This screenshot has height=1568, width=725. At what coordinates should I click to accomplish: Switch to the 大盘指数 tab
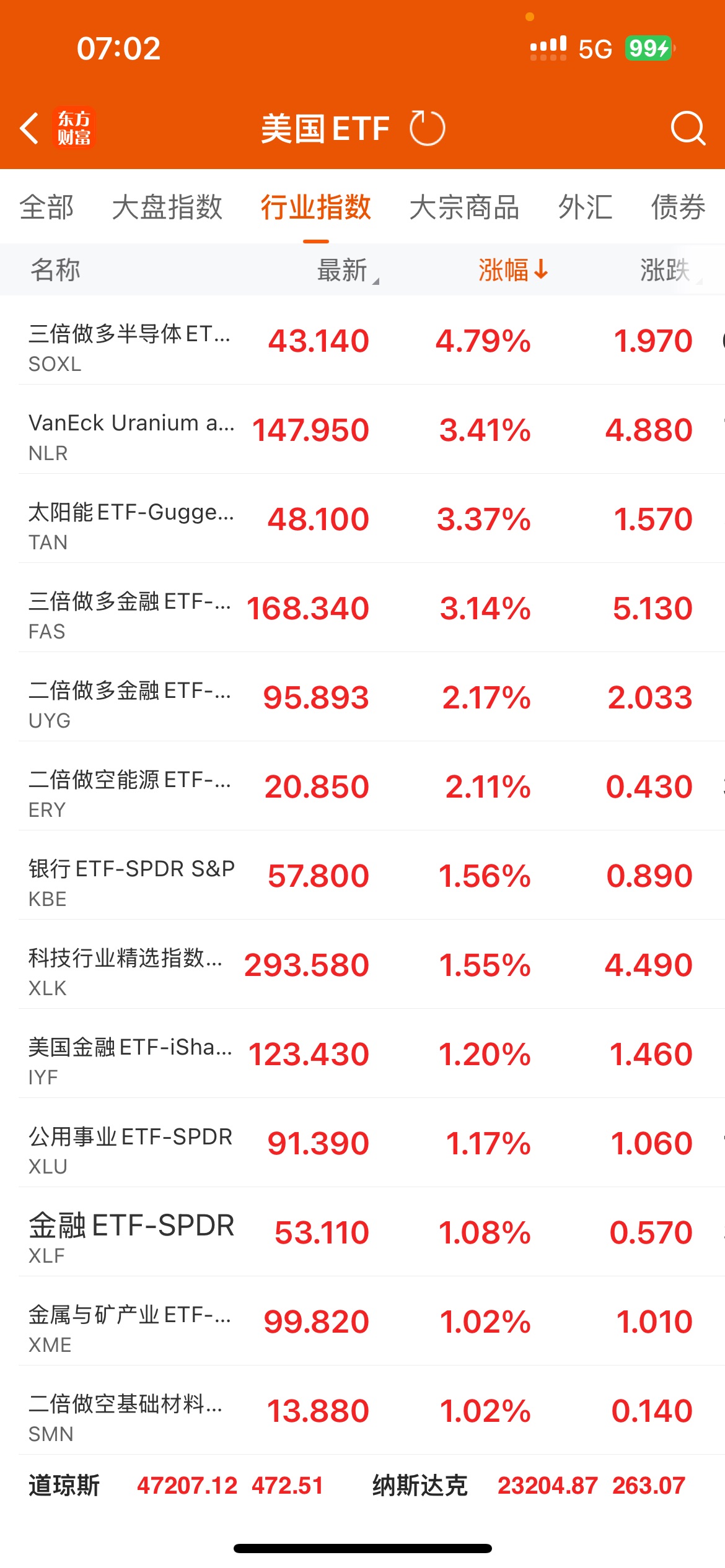click(x=167, y=207)
